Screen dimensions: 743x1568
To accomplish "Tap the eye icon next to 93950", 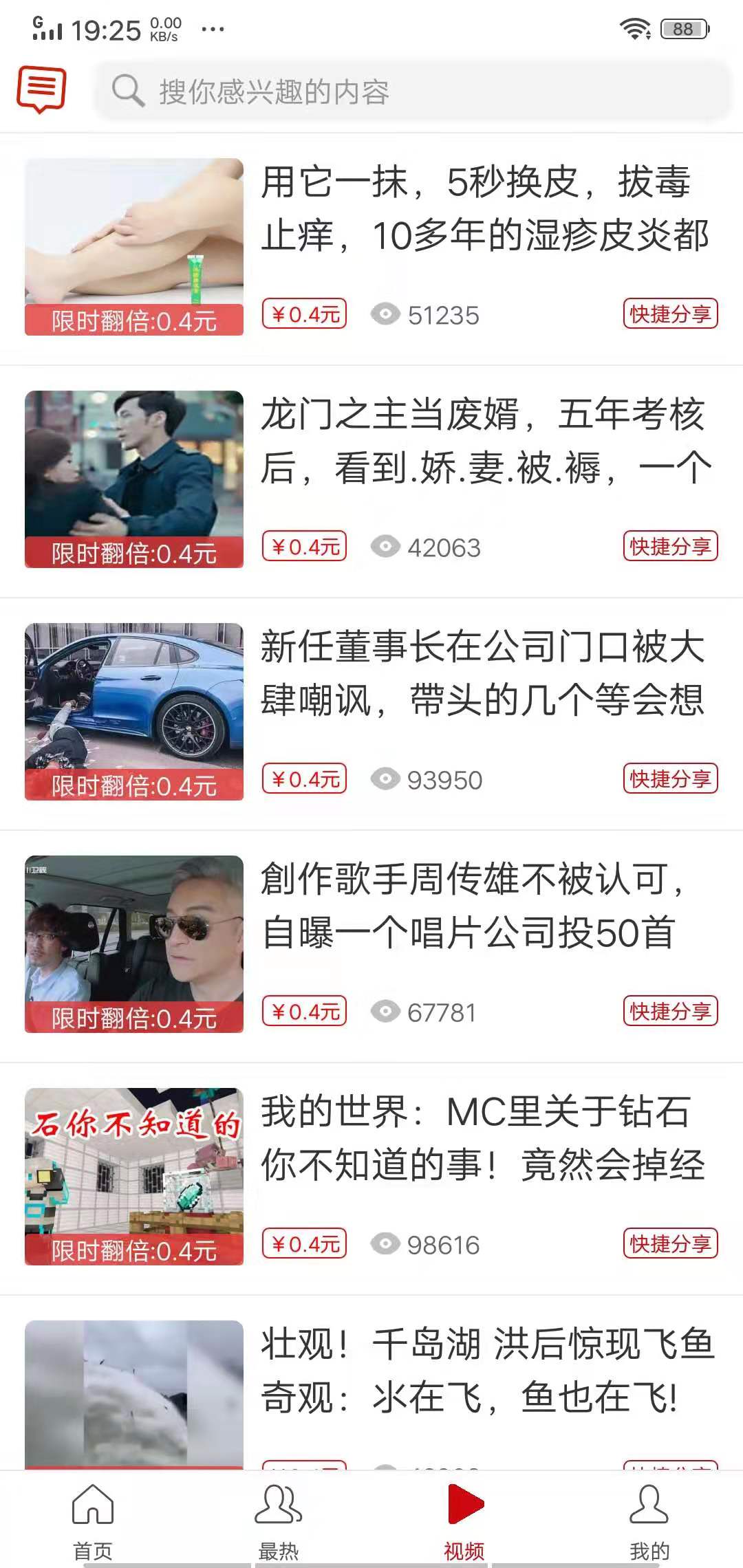I will 386,779.
